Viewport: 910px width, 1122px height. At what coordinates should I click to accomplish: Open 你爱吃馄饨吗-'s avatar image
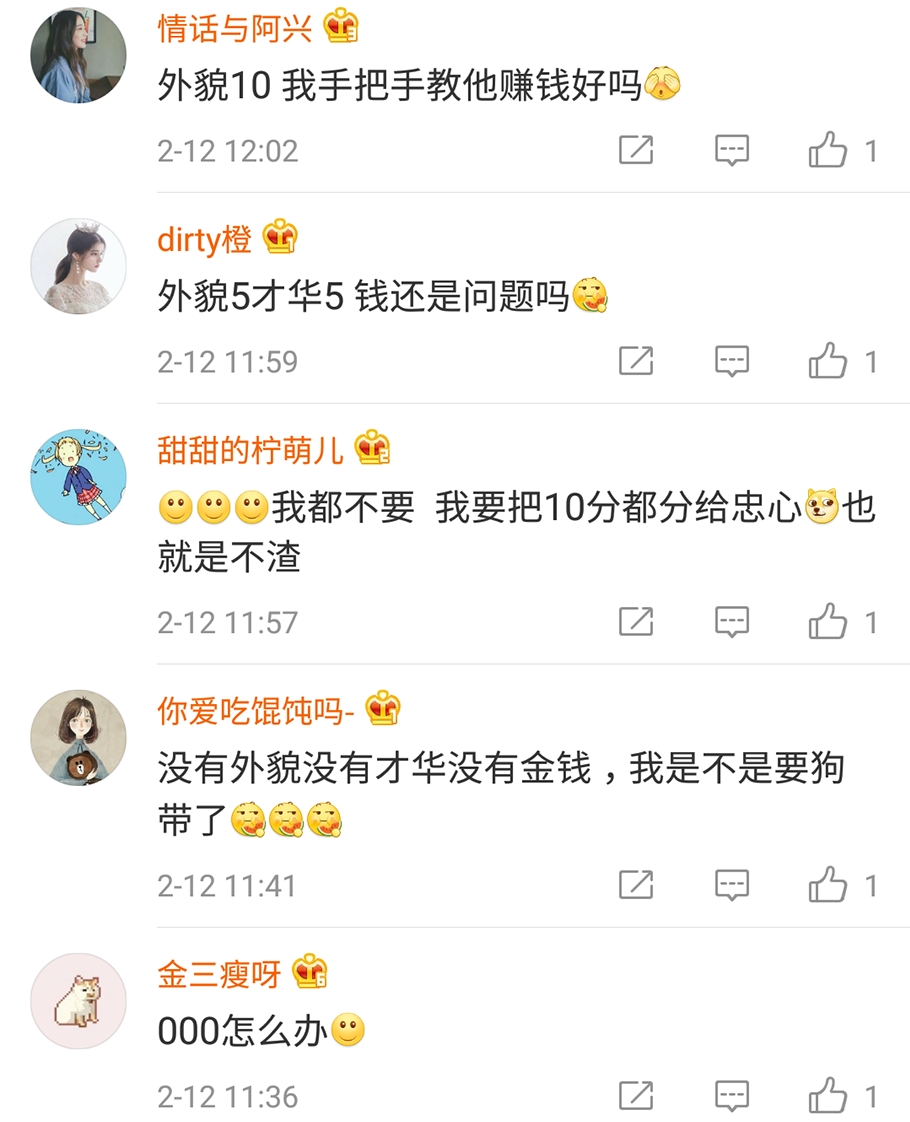pos(75,735)
